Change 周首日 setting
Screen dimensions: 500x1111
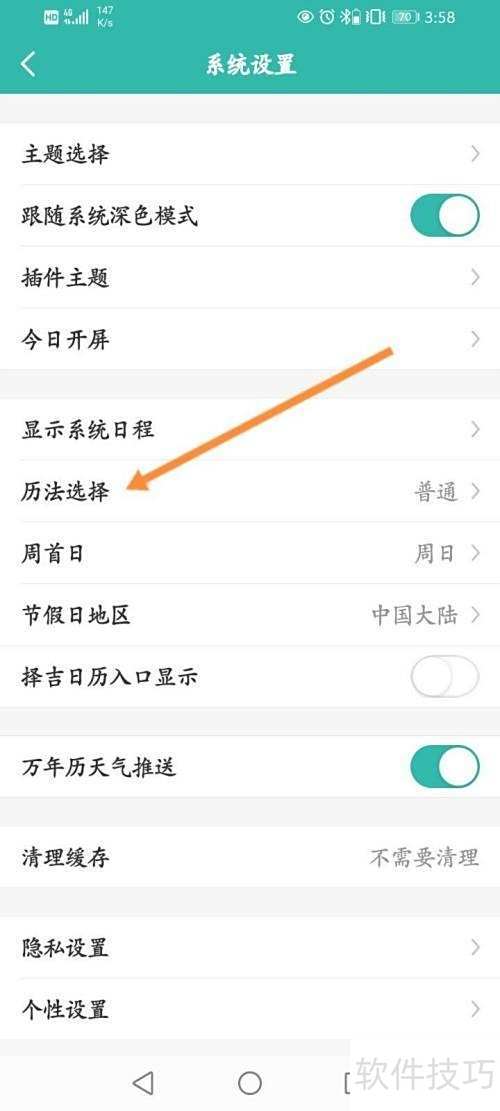pyautogui.click(x=250, y=553)
